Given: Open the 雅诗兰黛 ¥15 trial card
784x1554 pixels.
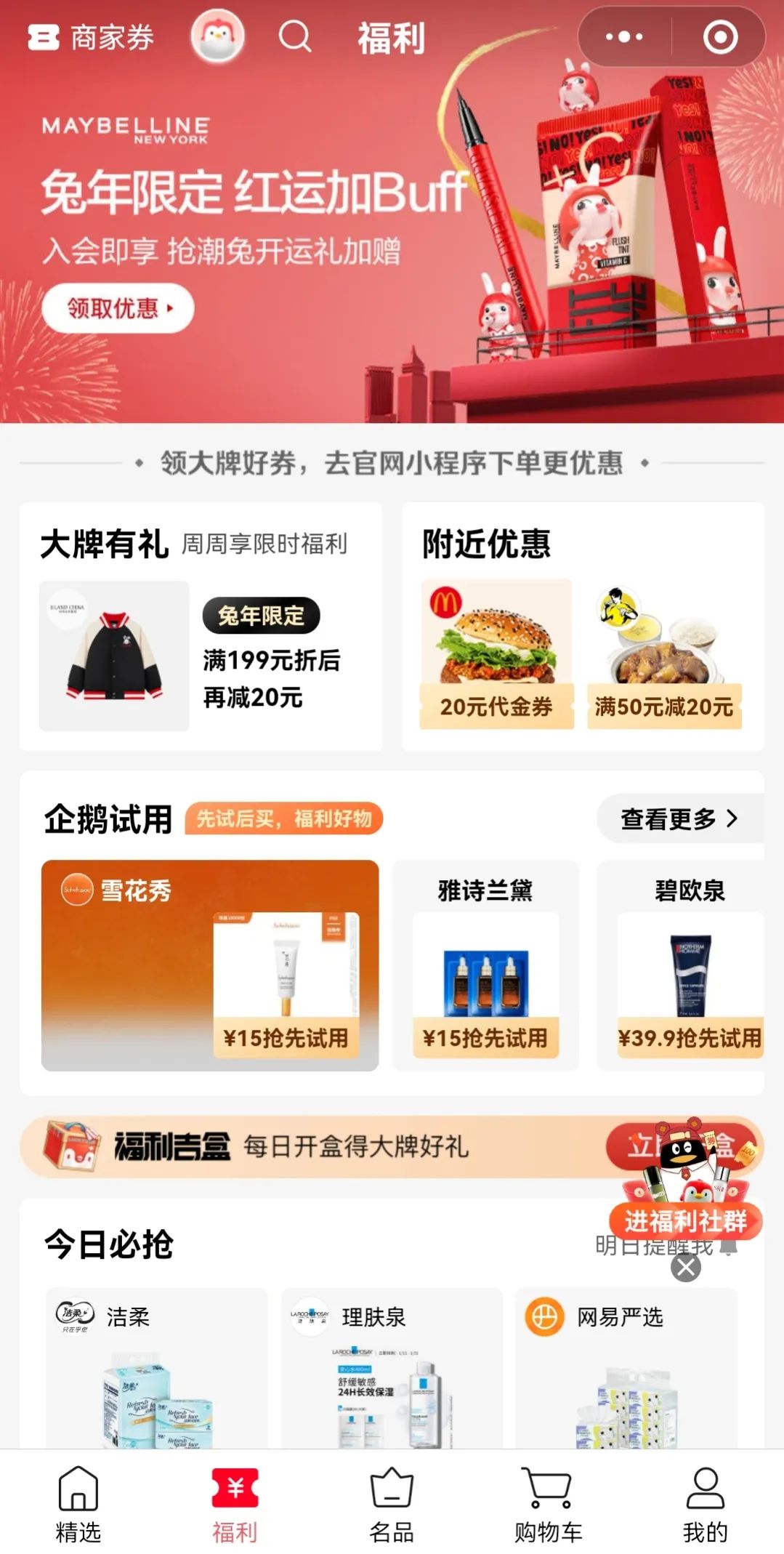Looking at the screenshot, I should click(x=485, y=965).
